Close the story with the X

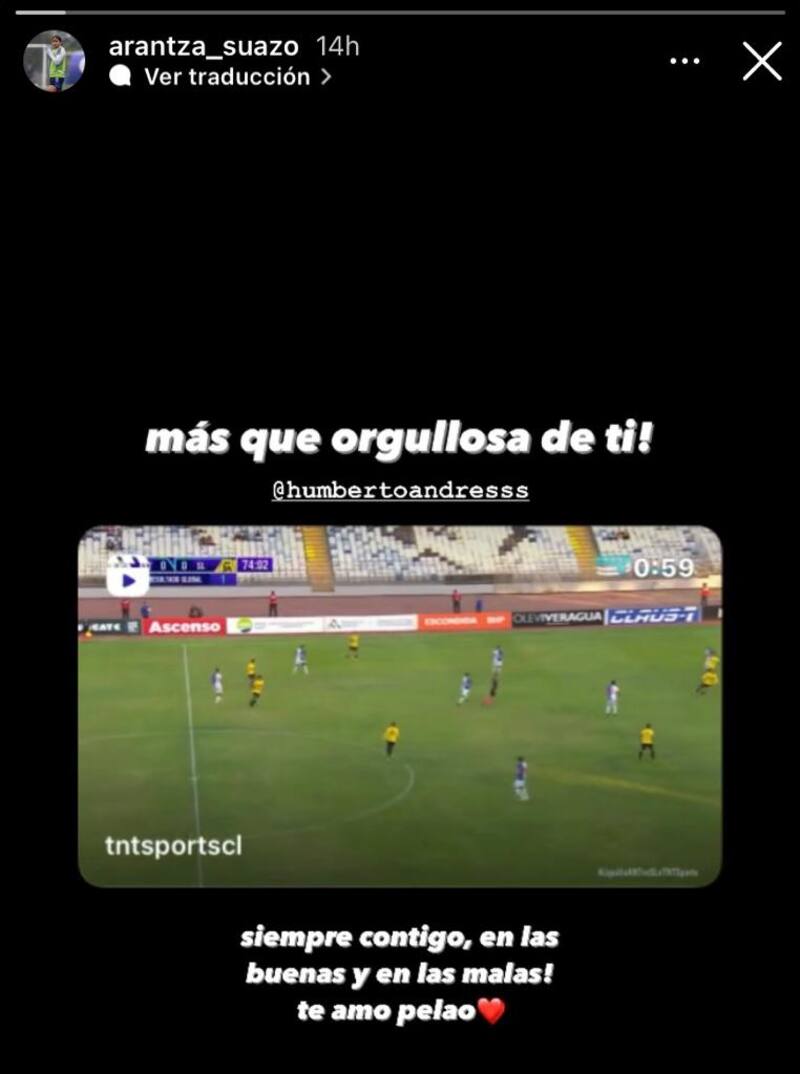[x=762, y=61]
